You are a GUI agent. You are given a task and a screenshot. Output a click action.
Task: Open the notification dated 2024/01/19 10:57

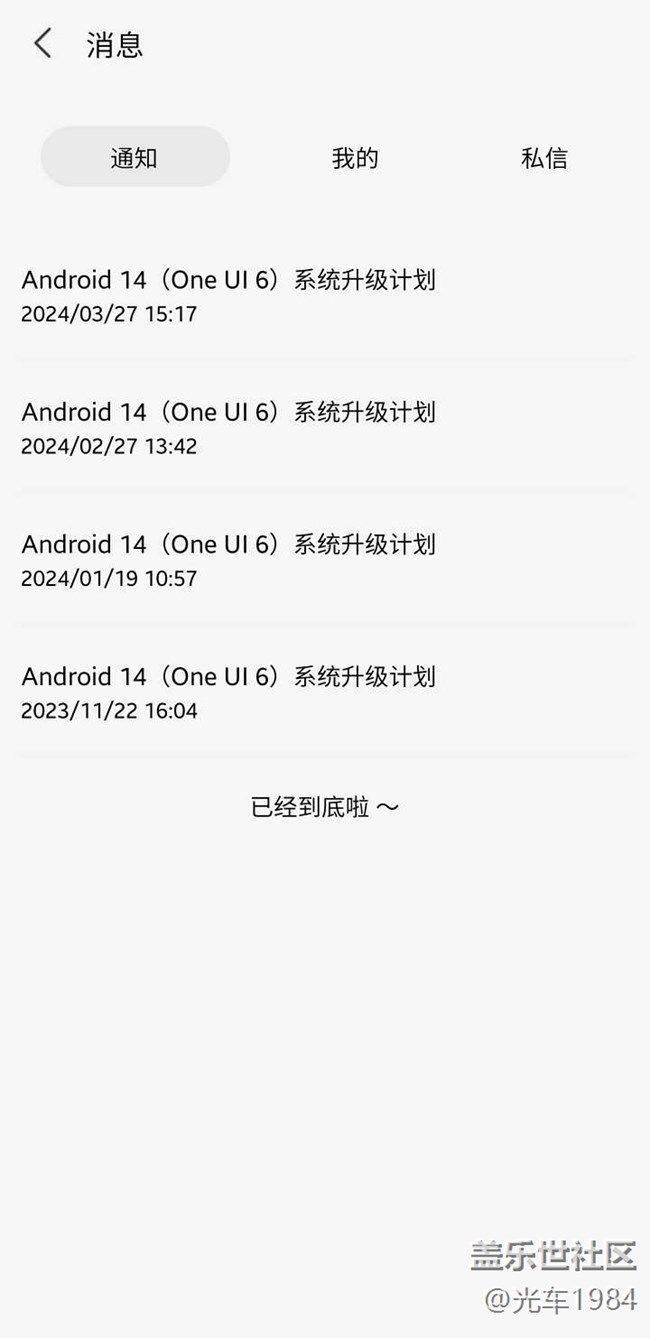pyautogui.click(x=325, y=560)
